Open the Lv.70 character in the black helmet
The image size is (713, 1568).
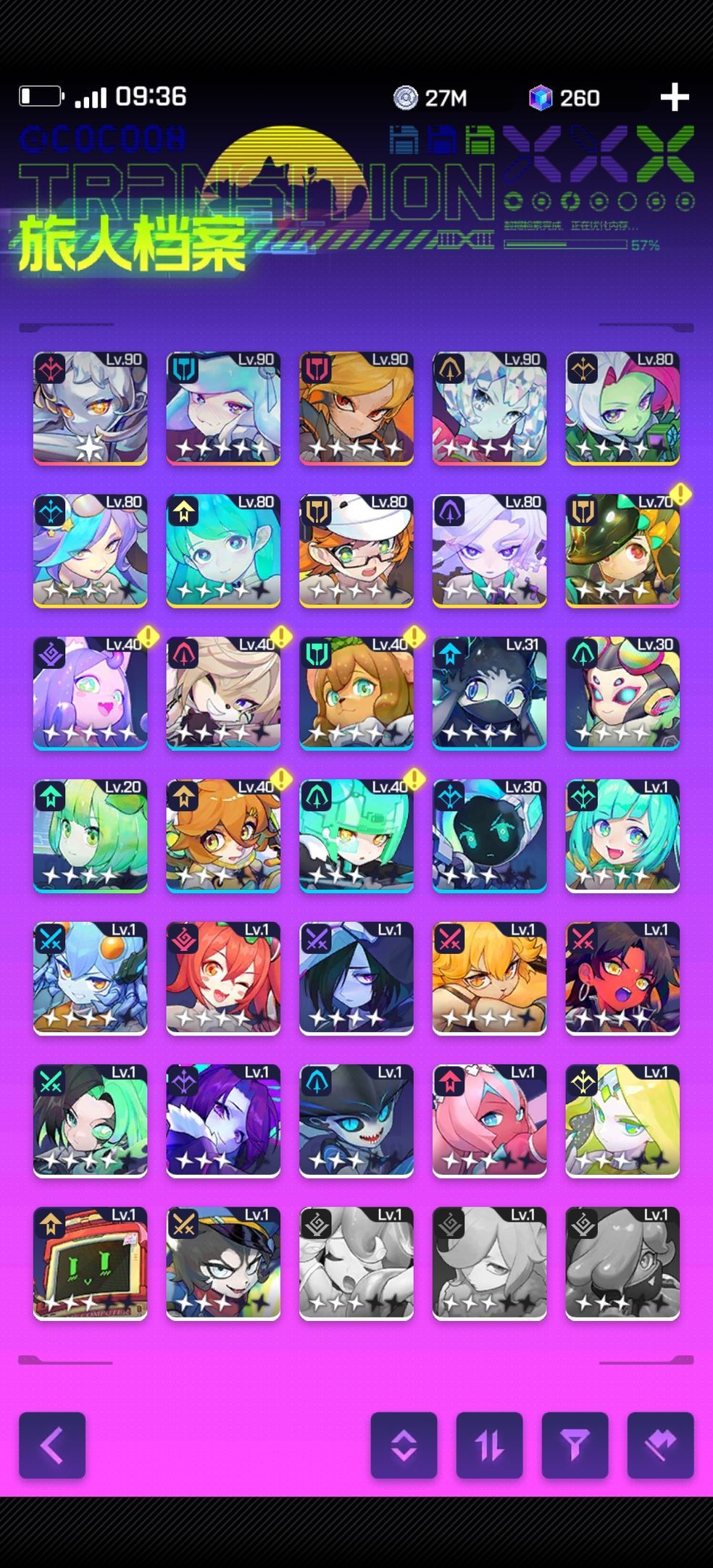pyautogui.click(x=622, y=550)
